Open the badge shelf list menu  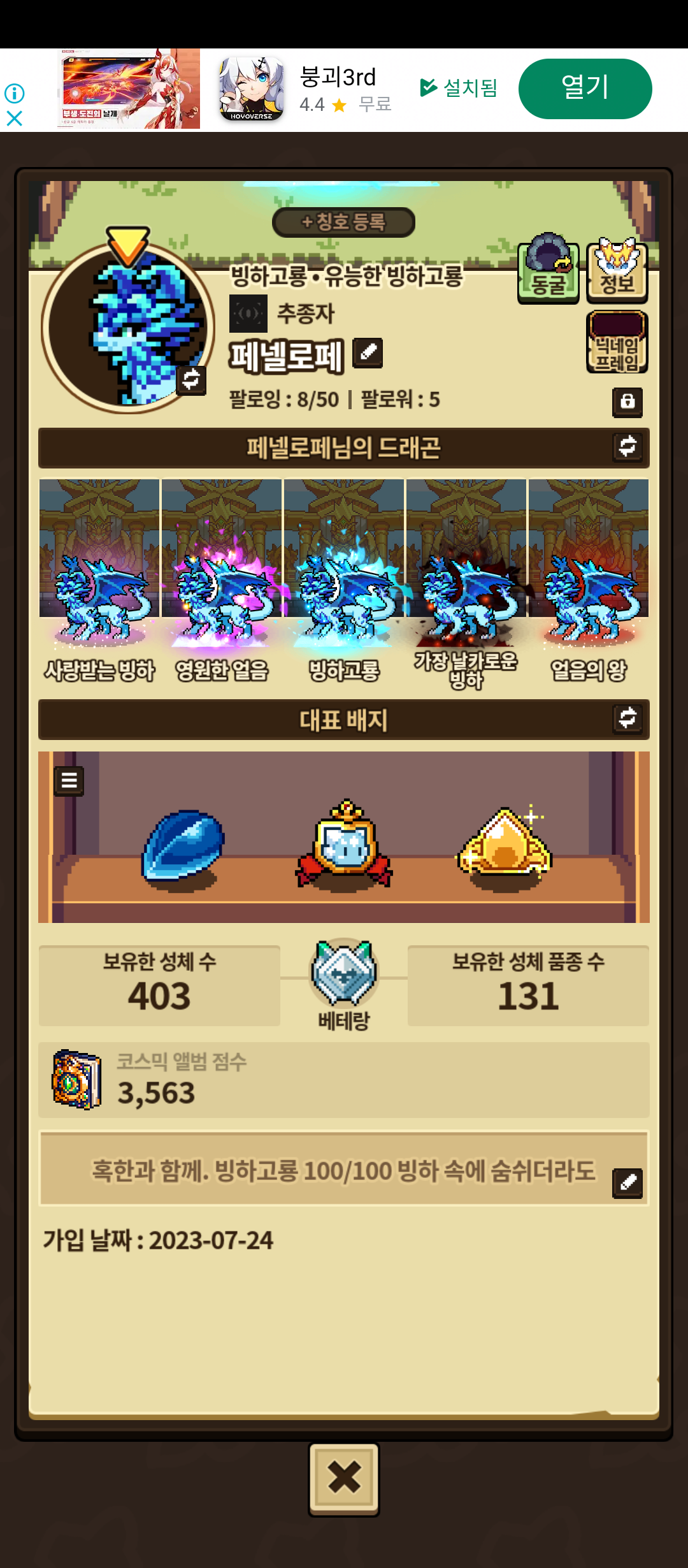coord(69,780)
